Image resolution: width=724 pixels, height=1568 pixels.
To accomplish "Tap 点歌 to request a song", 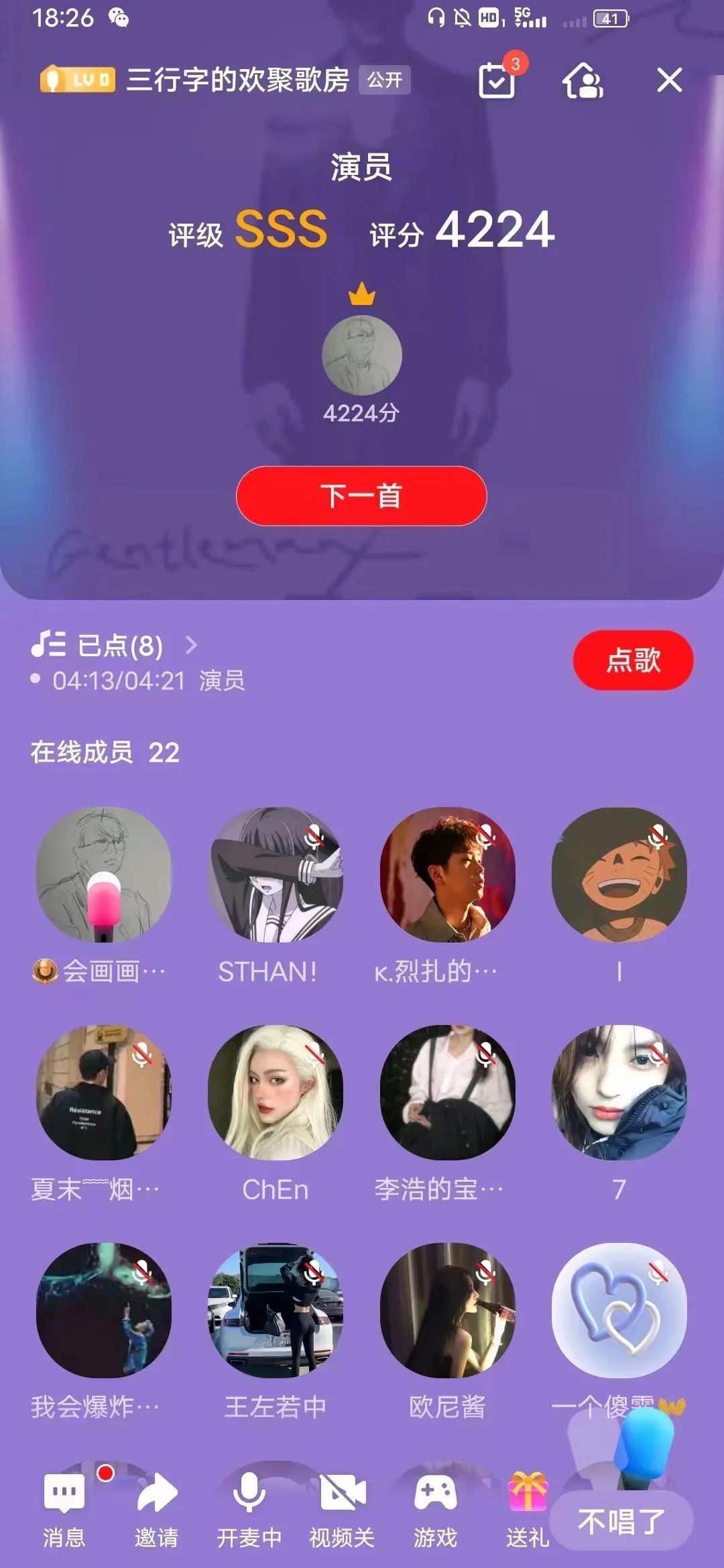I will point(633,660).
